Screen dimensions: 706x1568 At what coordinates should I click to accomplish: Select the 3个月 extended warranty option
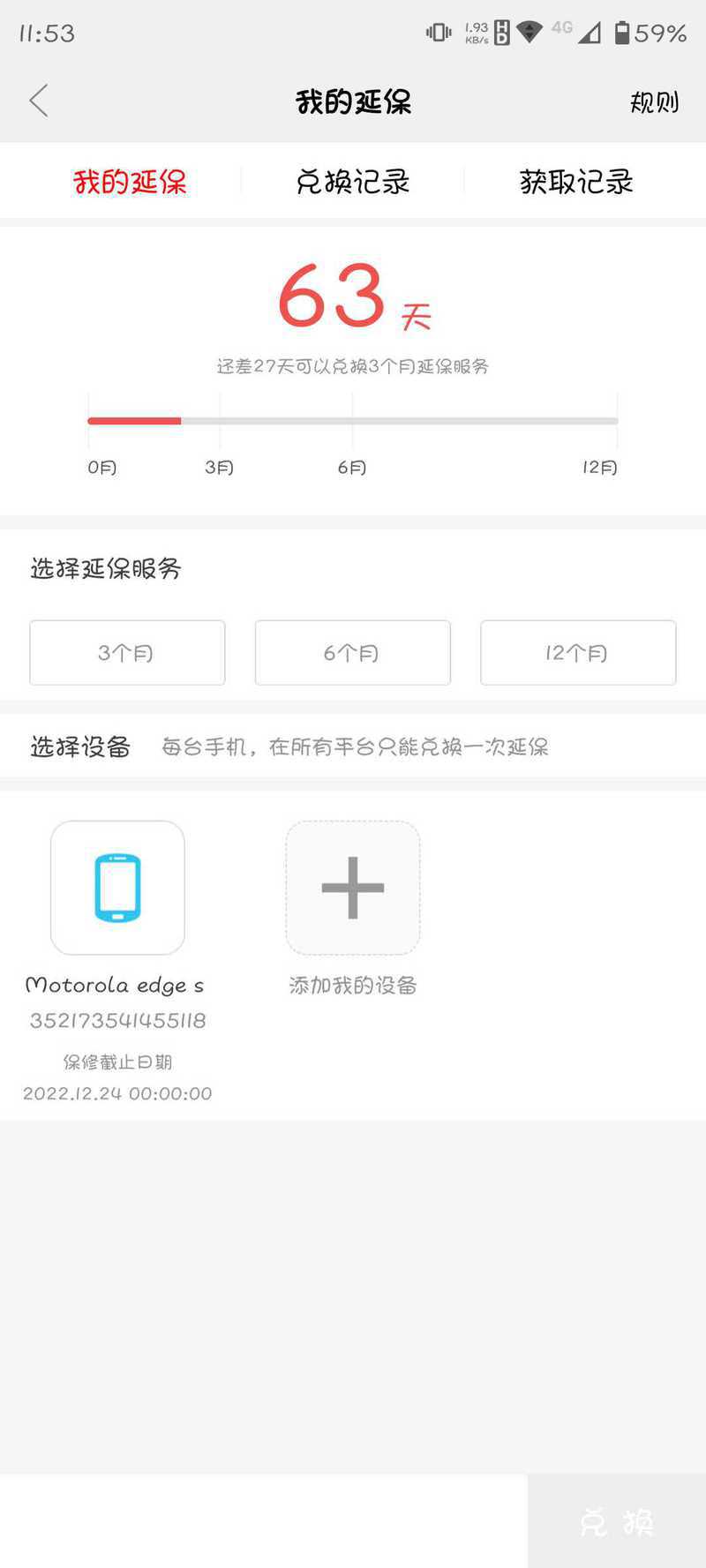click(x=127, y=653)
